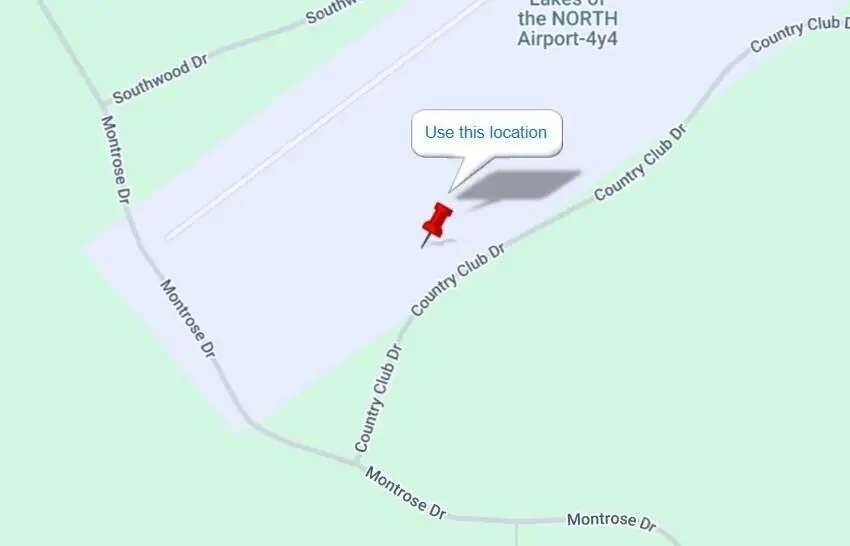This screenshot has width=850, height=546.
Task: Select the red pushpin marker
Action: click(437, 221)
